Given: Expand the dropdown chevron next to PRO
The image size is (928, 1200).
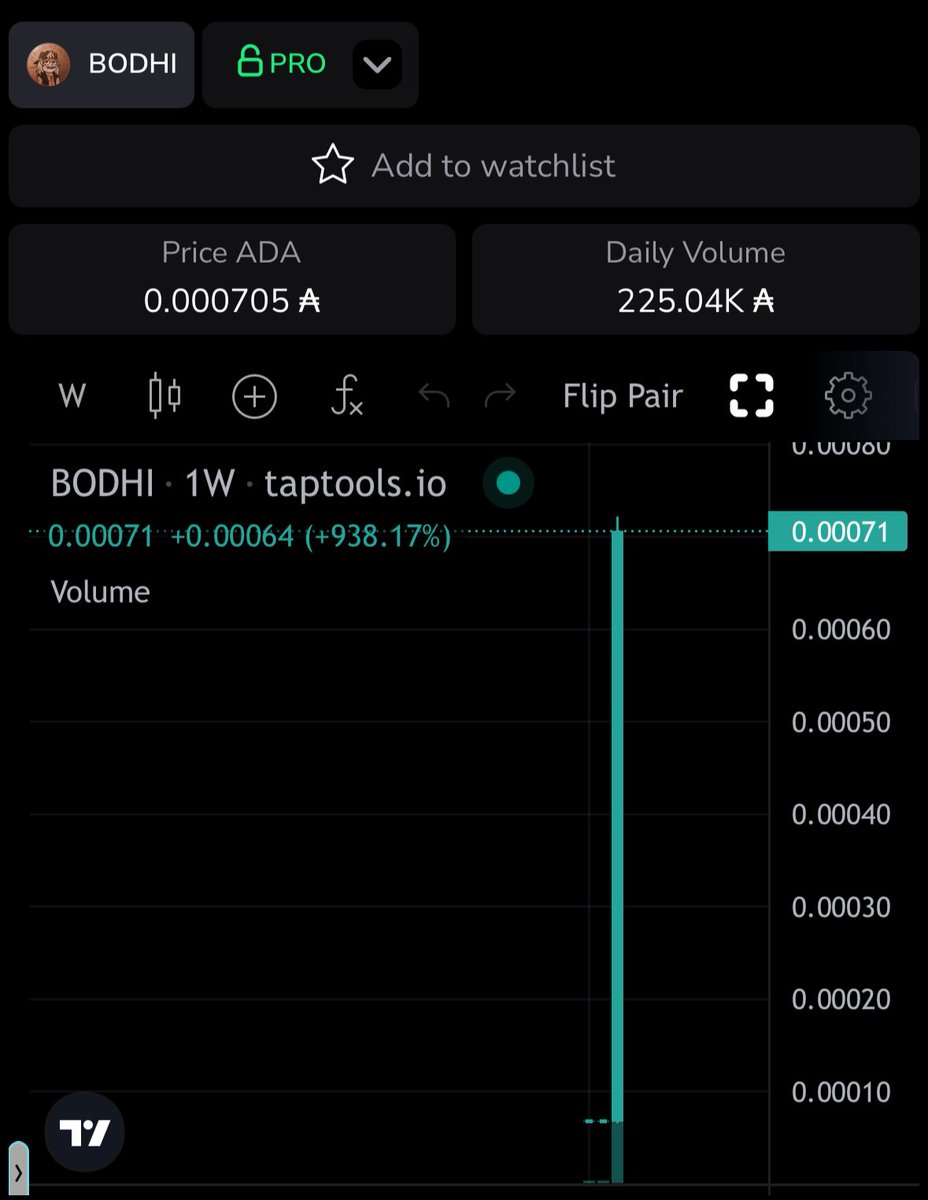Looking at the screenshot, I should 377,65.
